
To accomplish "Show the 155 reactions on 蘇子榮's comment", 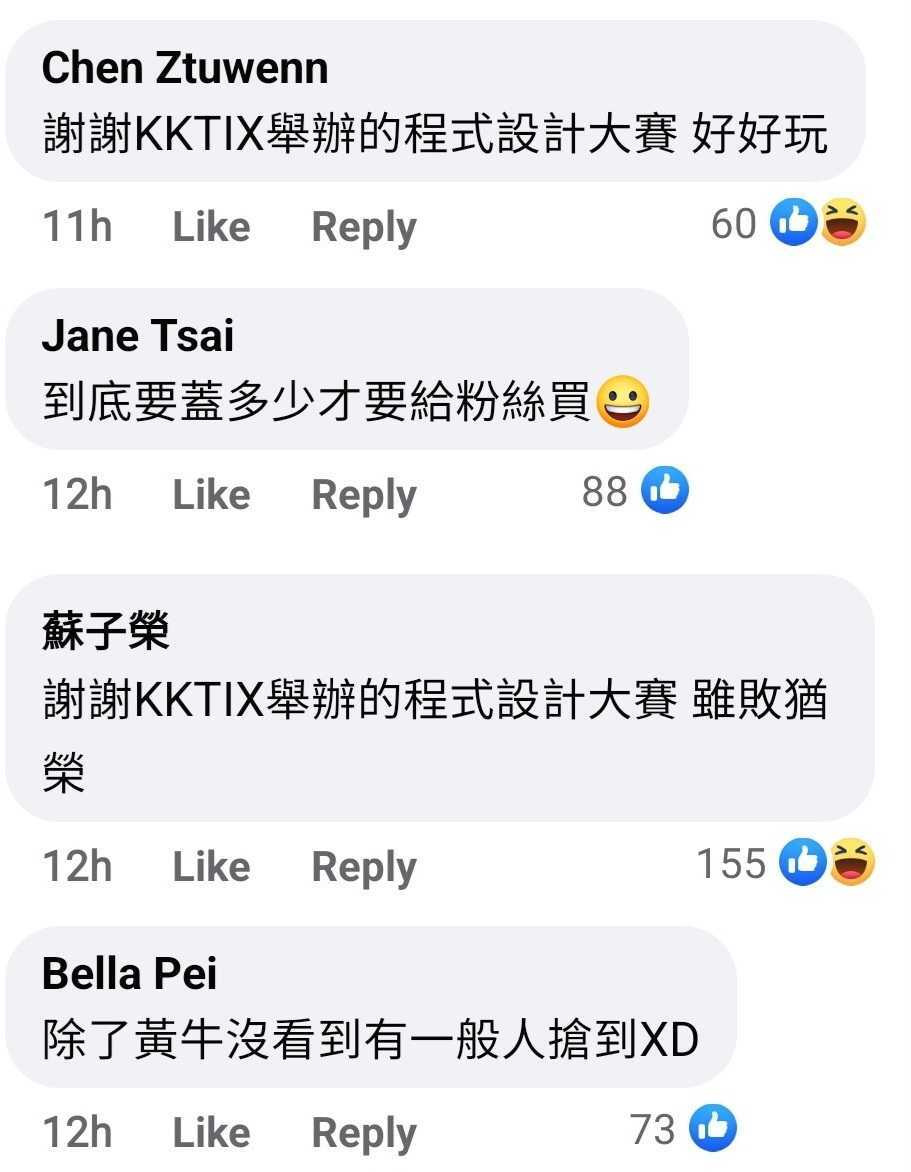I will [784, 864].
